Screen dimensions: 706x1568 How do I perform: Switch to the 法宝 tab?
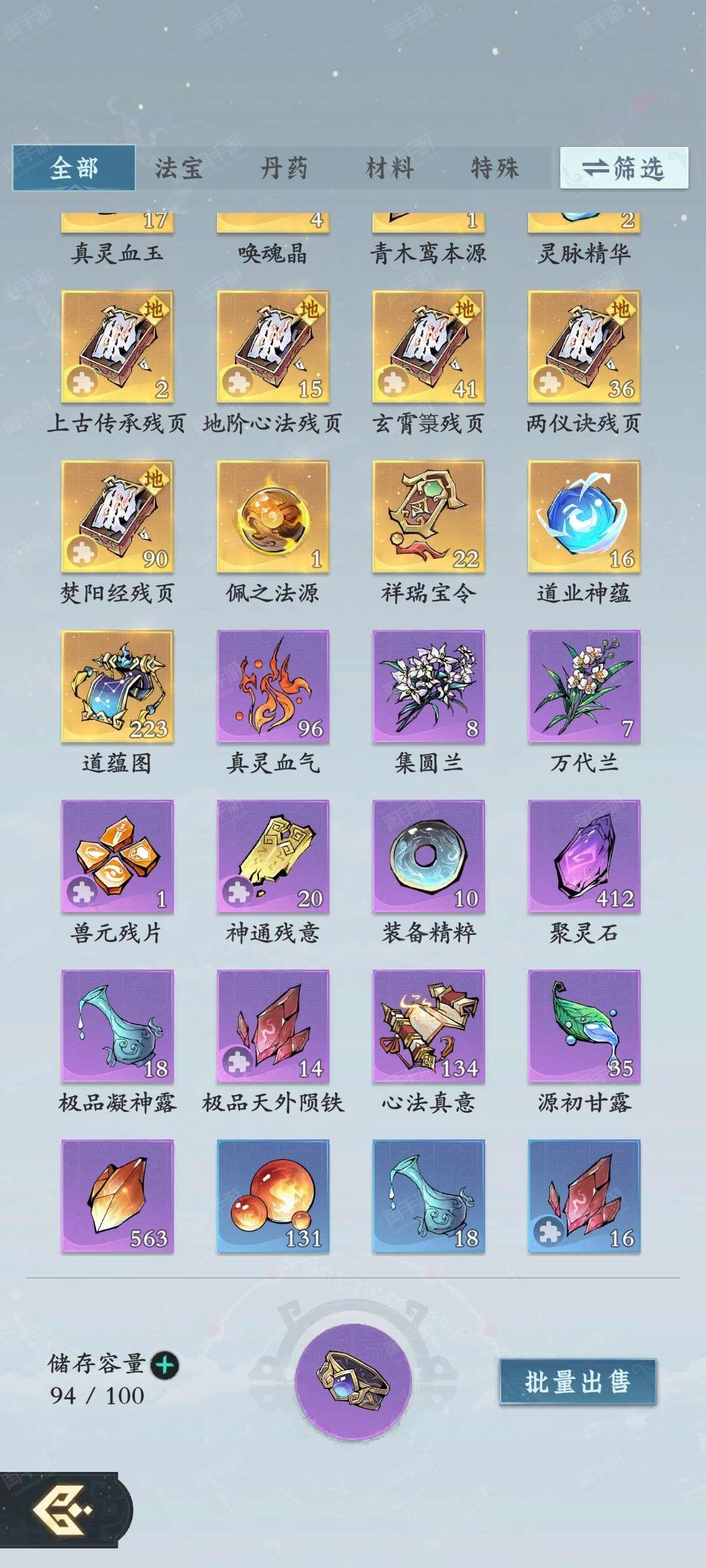pyautogui.click(x=178, y=168)
